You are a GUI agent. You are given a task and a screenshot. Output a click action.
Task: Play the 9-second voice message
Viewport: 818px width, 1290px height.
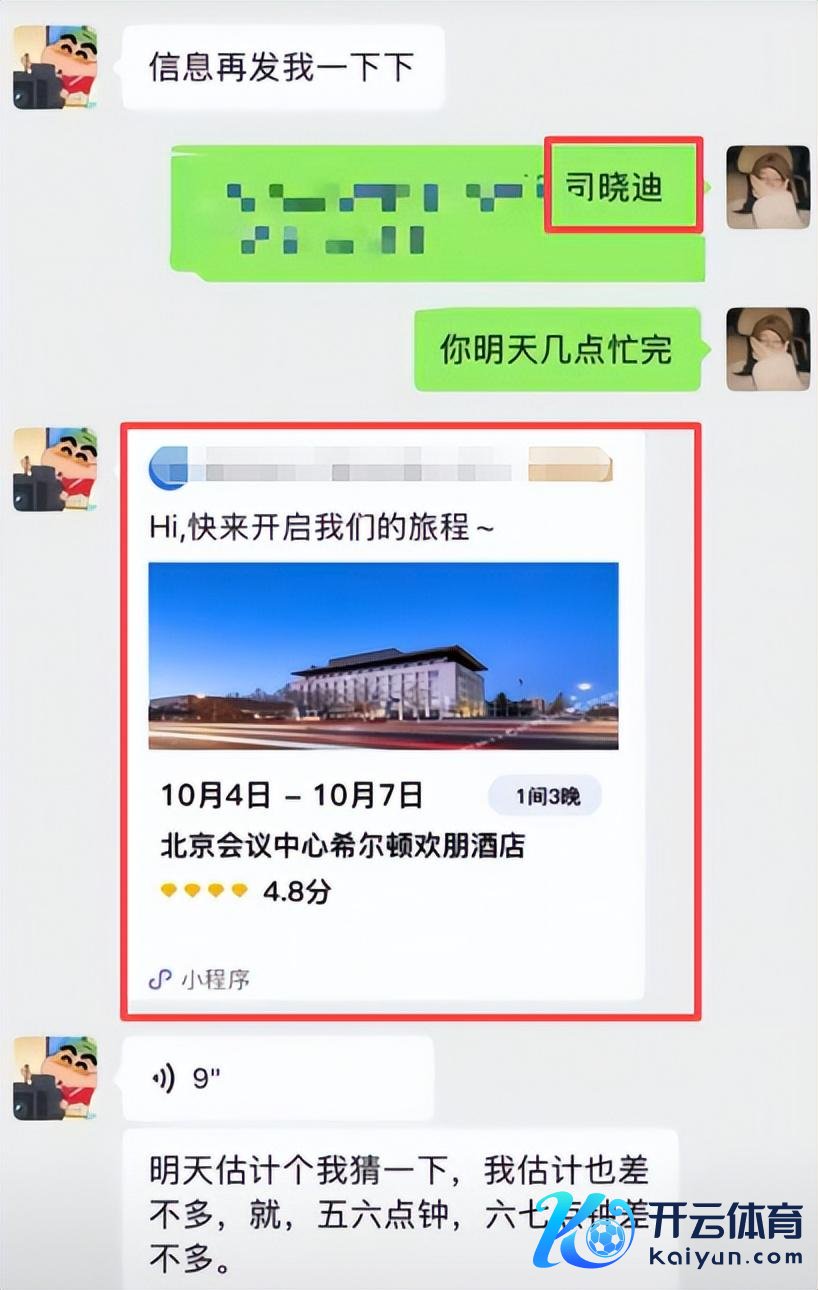277,1078
